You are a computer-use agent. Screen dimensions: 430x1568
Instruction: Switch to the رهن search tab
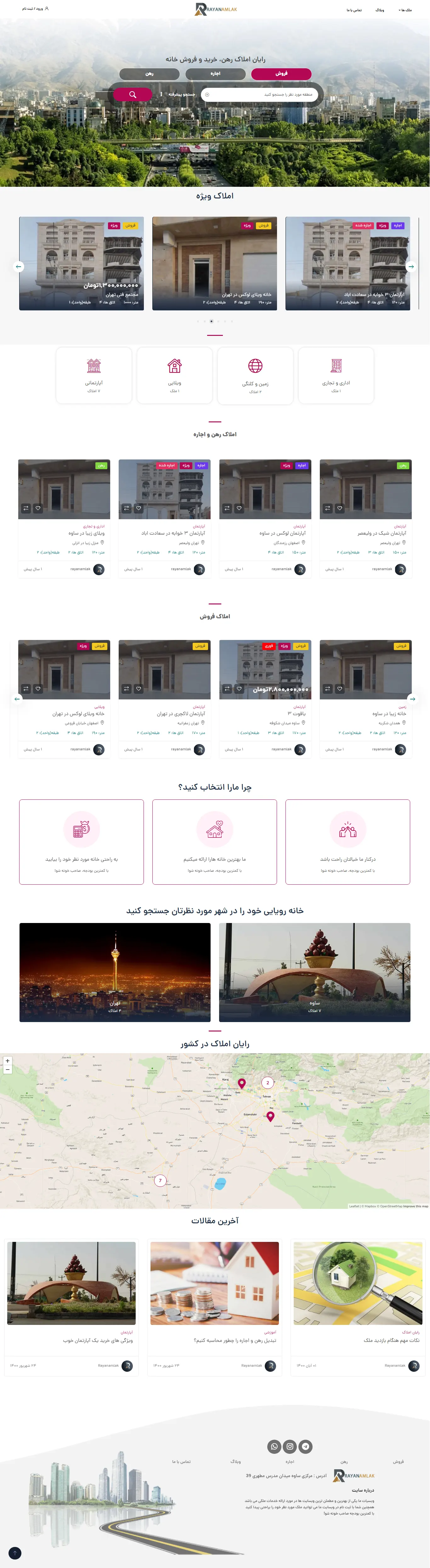149,74
